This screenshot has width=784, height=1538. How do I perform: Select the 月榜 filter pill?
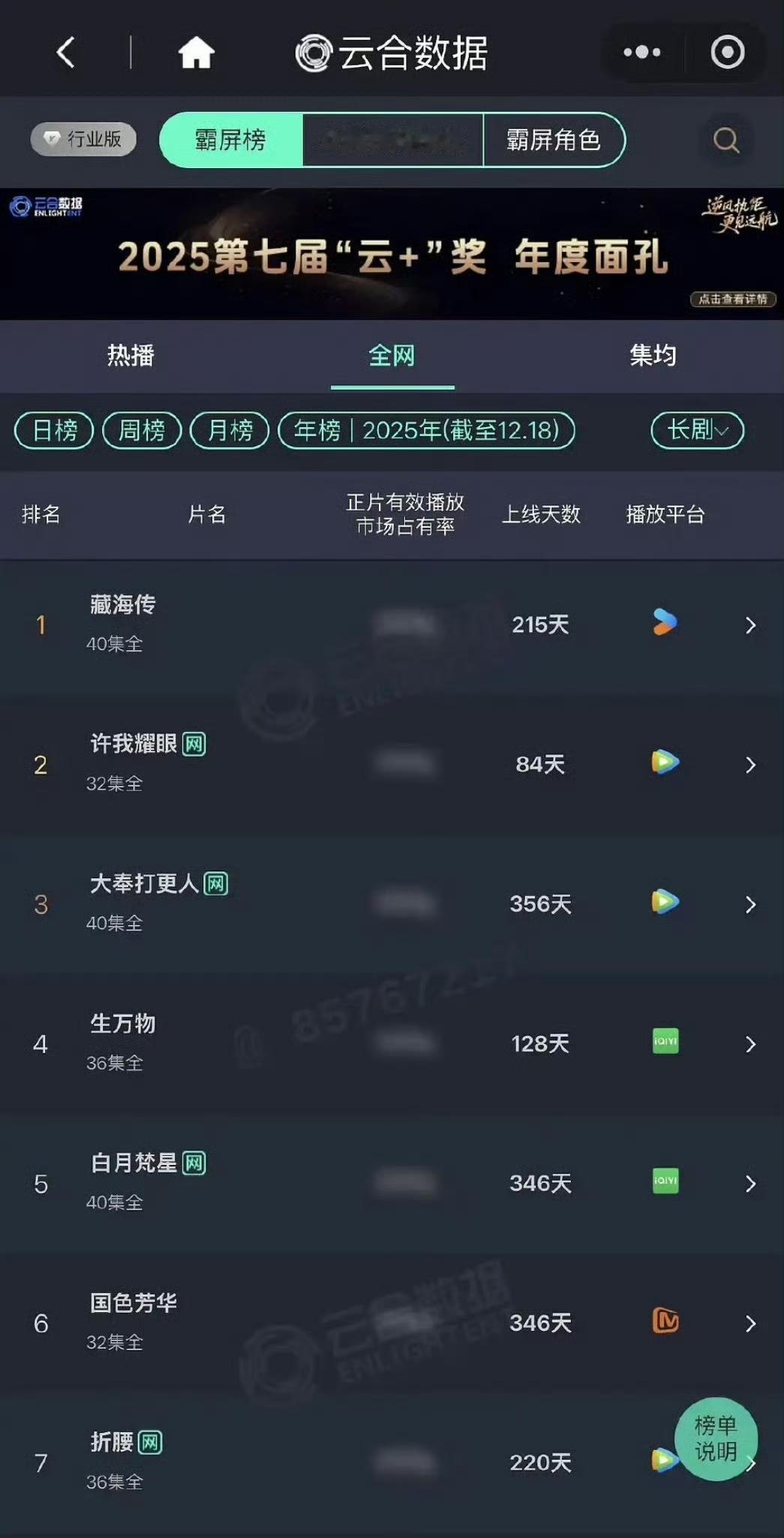click(x=230, y=430)
